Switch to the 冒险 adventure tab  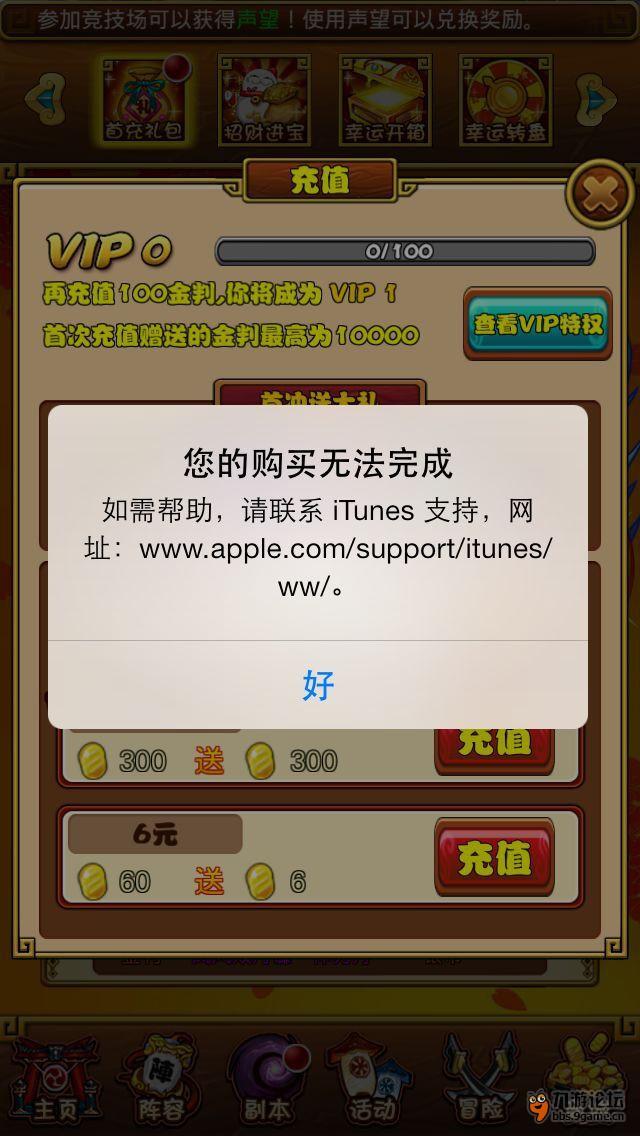pos(476,1080)
